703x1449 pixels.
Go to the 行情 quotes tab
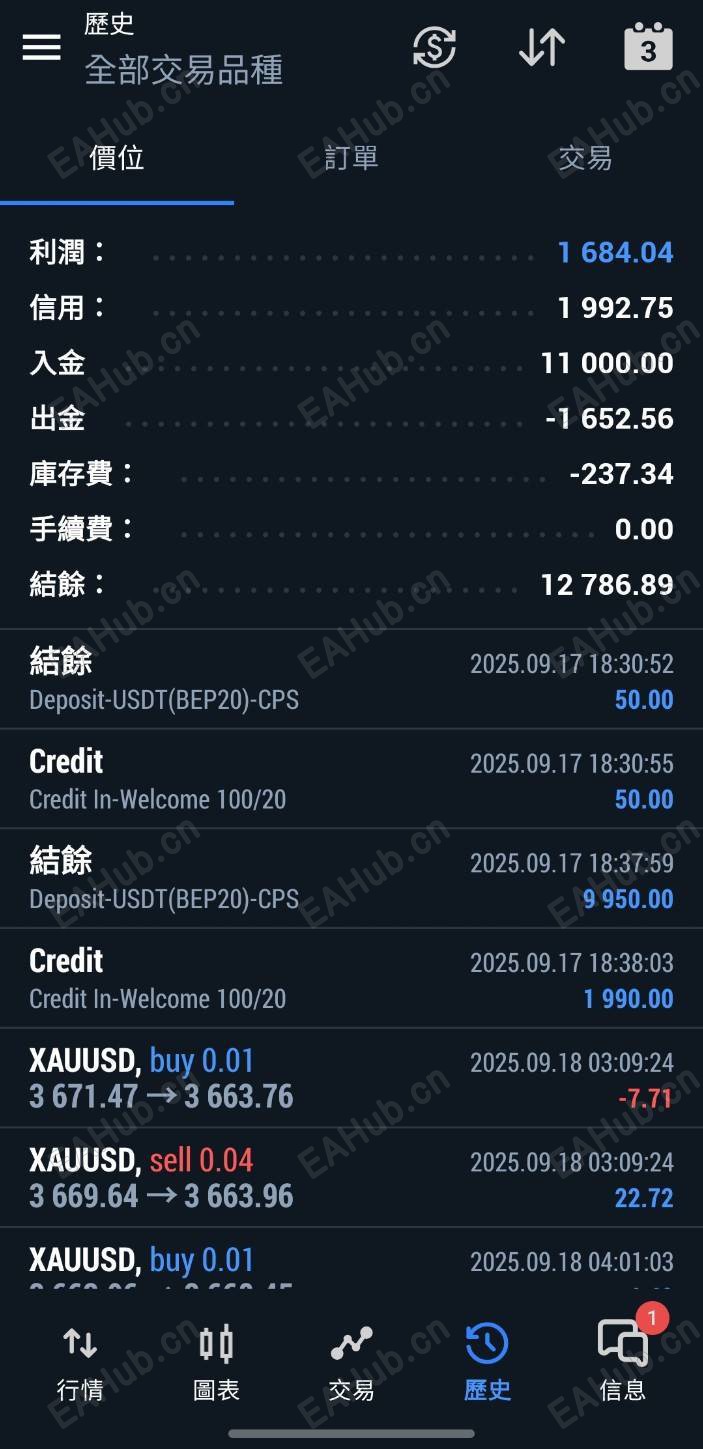[x=80, y=1362]
